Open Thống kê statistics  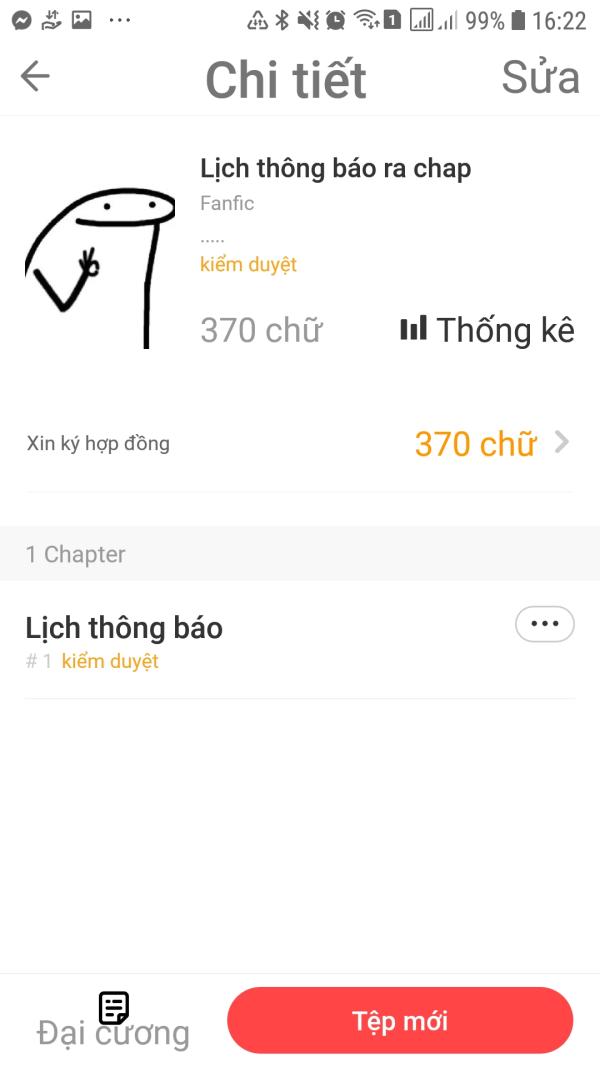487,330
